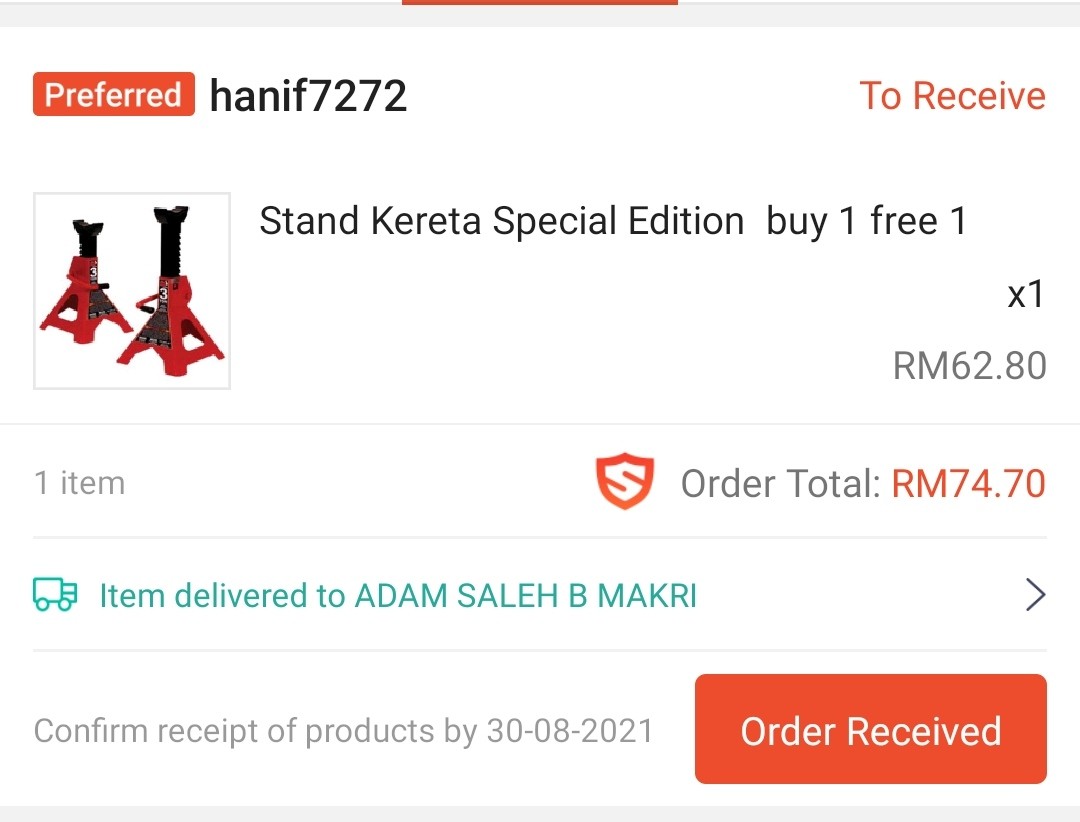The height and width of the screenshot is (822, 1080).
Task: Confirm with the Order Received button
Action: (870, 730)
